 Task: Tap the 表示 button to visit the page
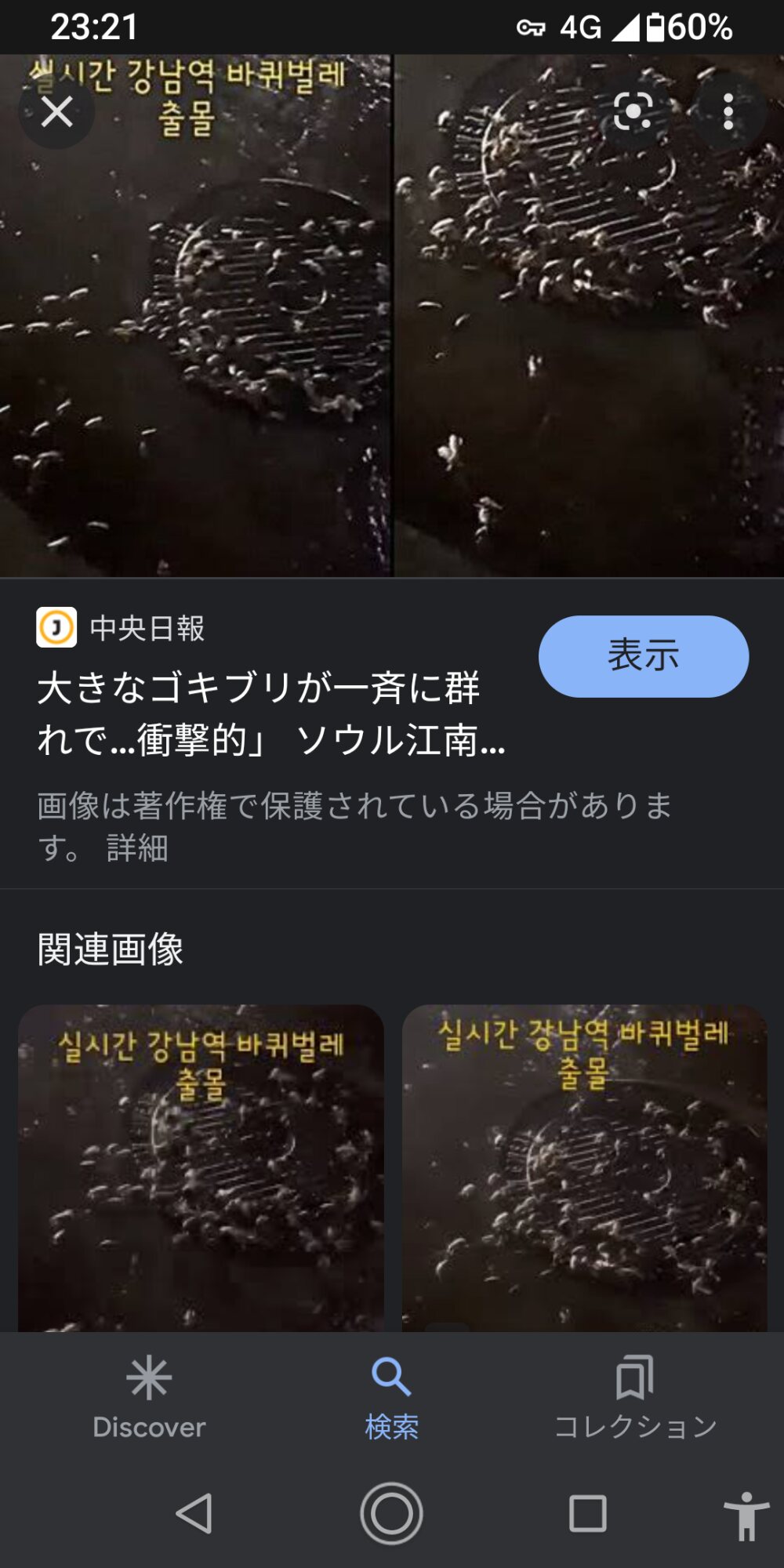(x=643, y=656)
